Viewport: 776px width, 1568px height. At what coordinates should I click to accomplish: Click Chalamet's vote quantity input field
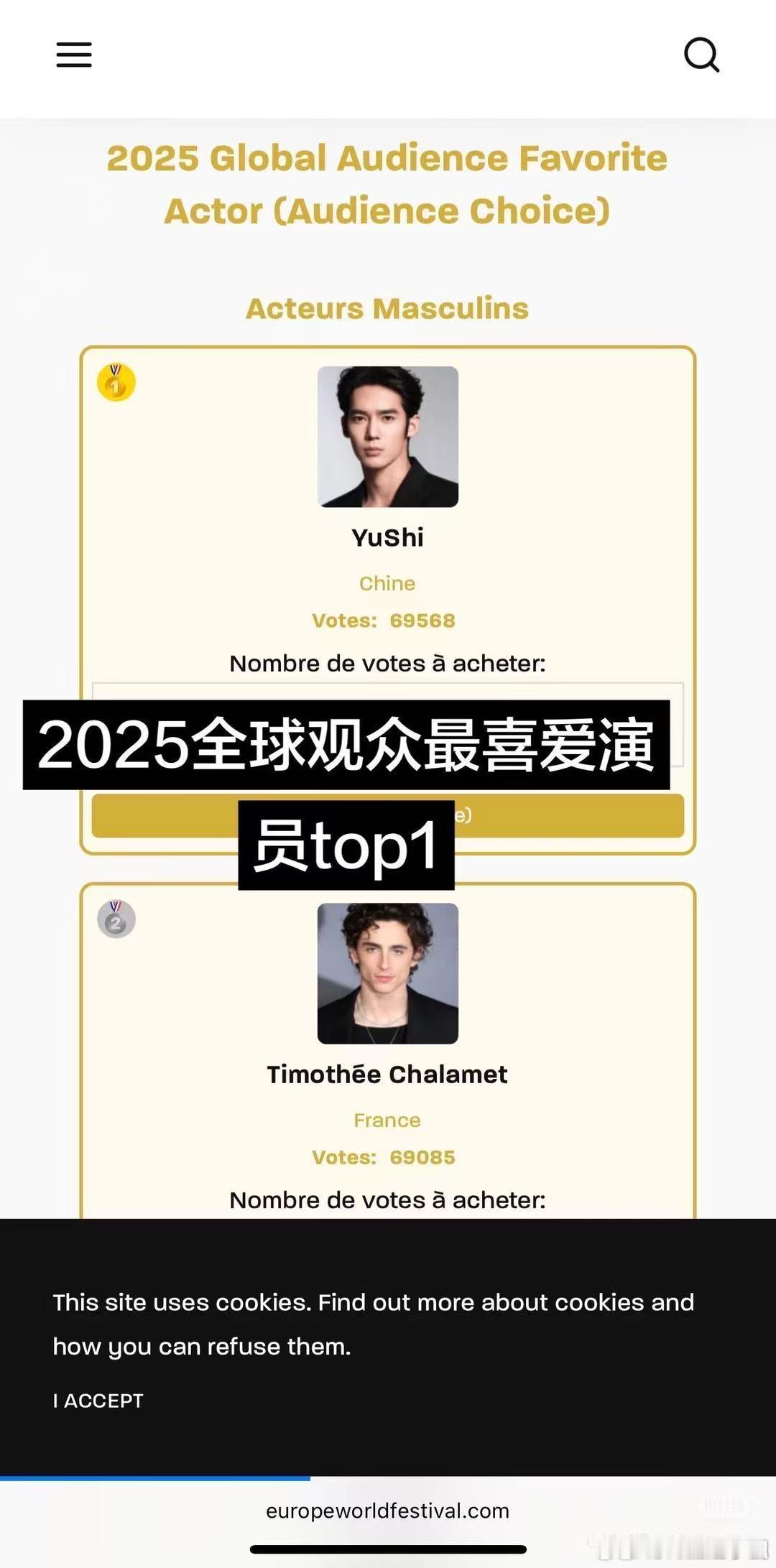pos(388,1235)
